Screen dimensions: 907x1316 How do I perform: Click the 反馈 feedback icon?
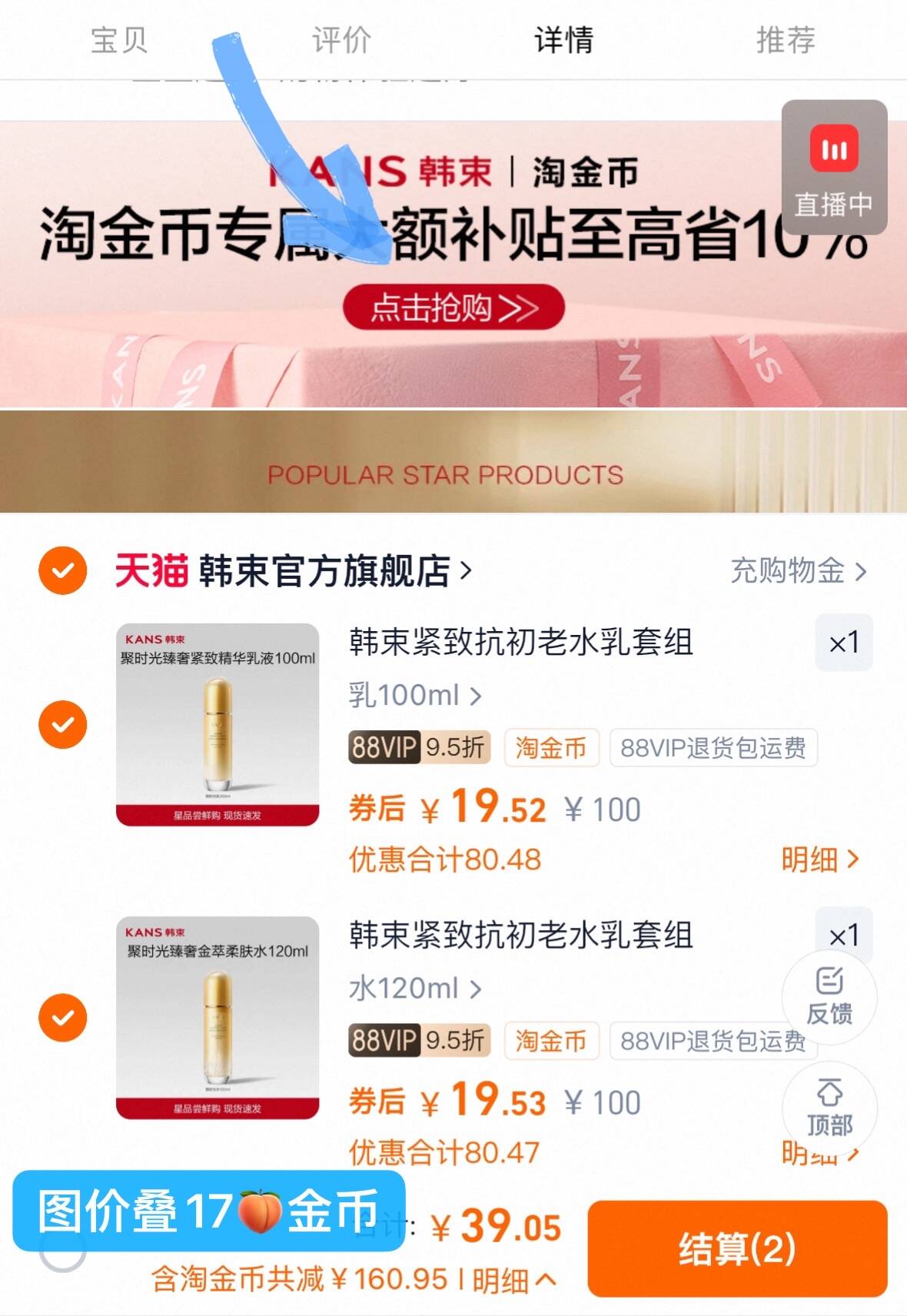click(829, 997)
